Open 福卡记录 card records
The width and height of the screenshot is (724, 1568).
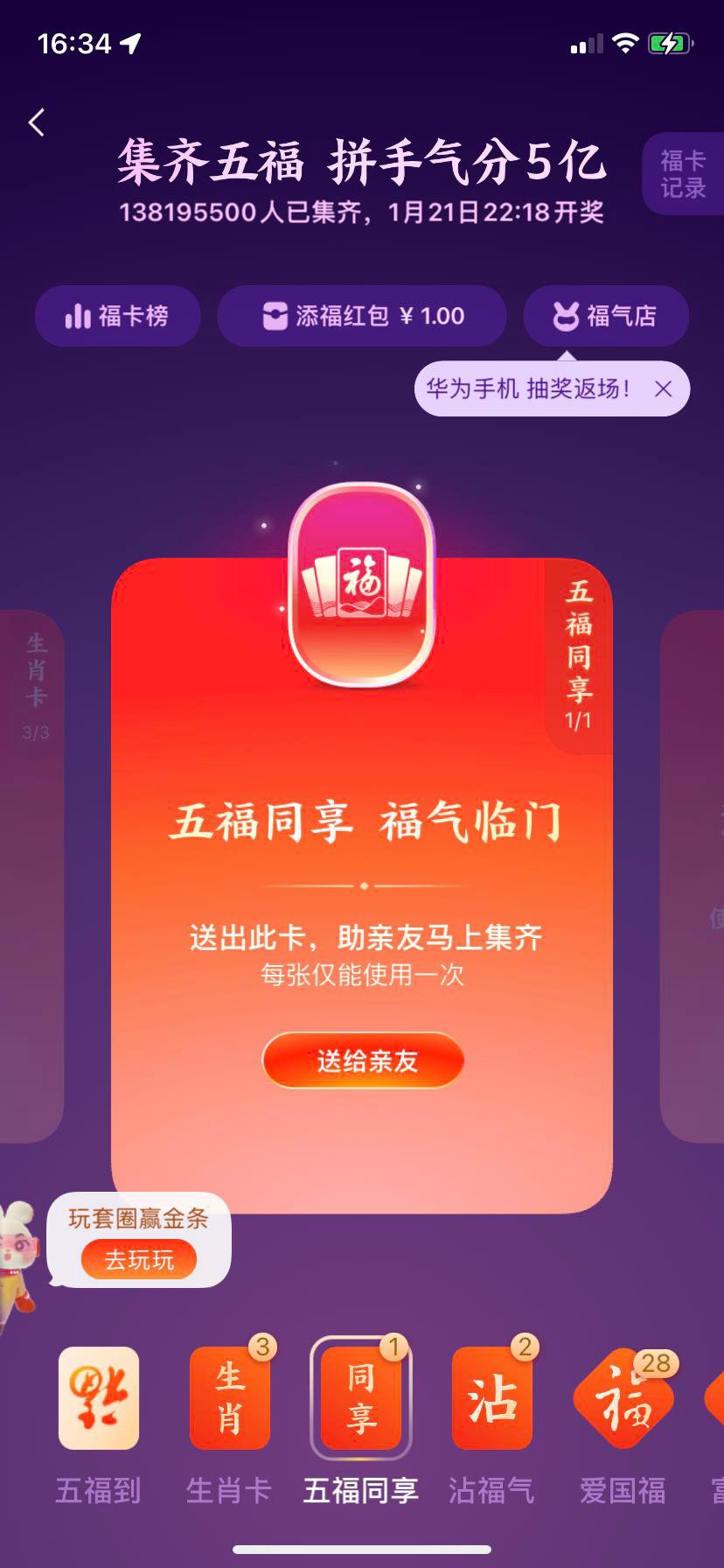coord(682,174)
